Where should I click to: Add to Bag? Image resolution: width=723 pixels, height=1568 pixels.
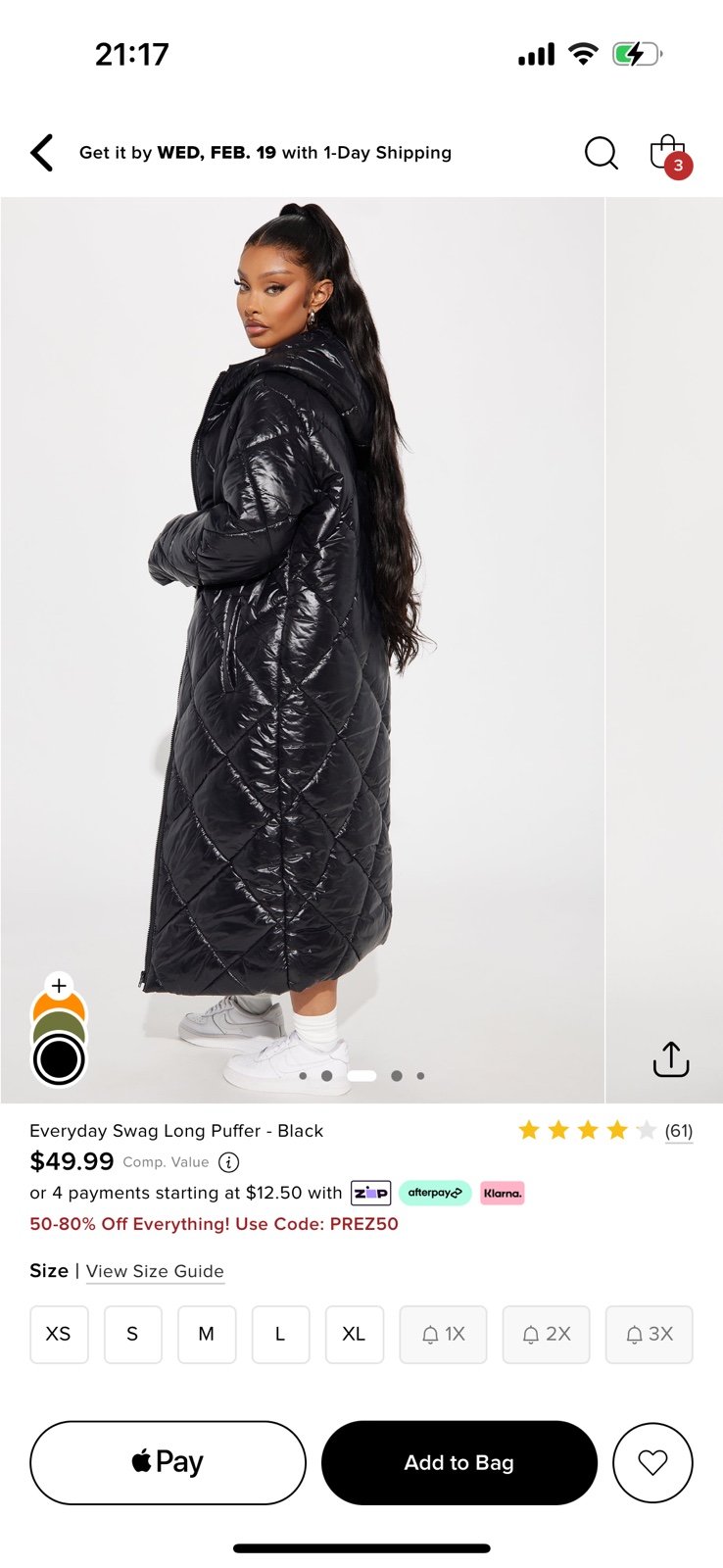click(x=459, y=1462)
